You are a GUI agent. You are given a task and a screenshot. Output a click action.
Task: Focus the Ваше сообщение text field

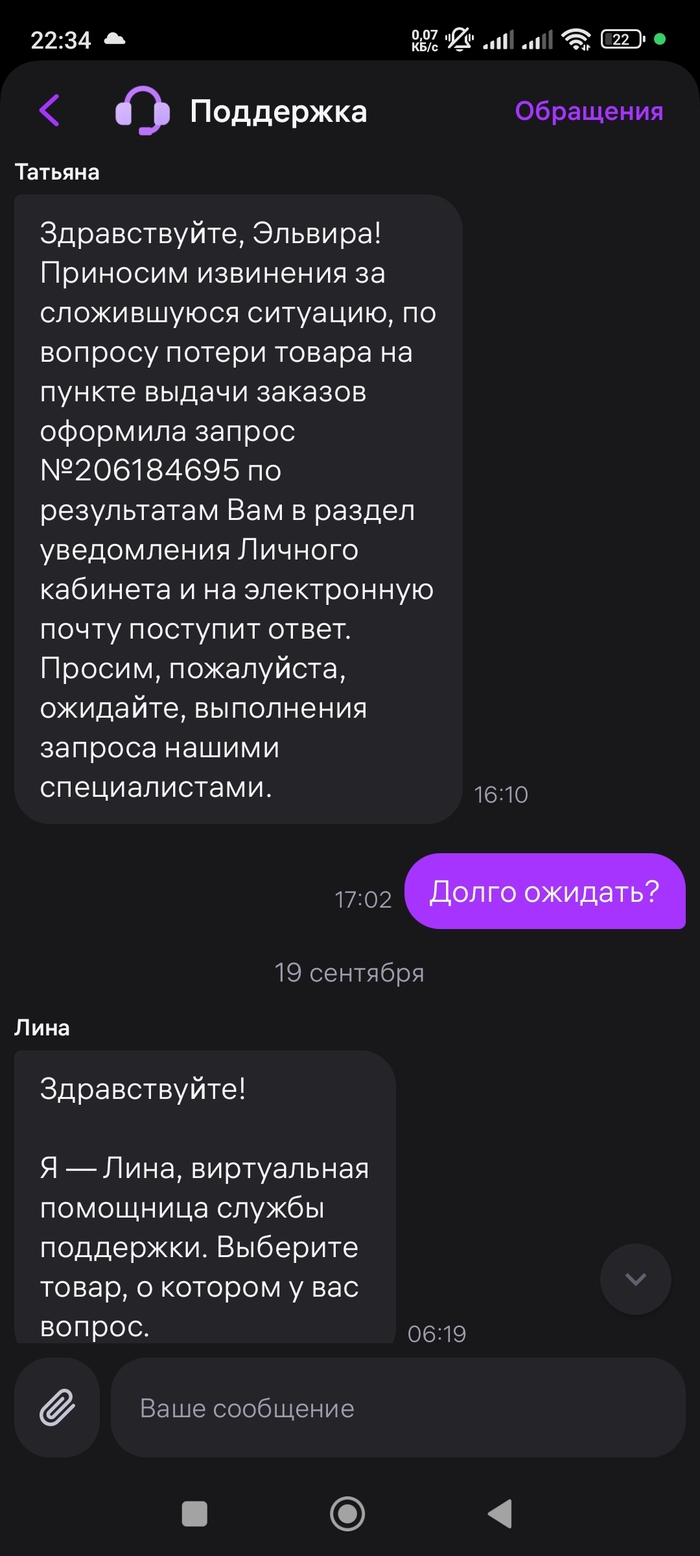[x=397, y=1408]
